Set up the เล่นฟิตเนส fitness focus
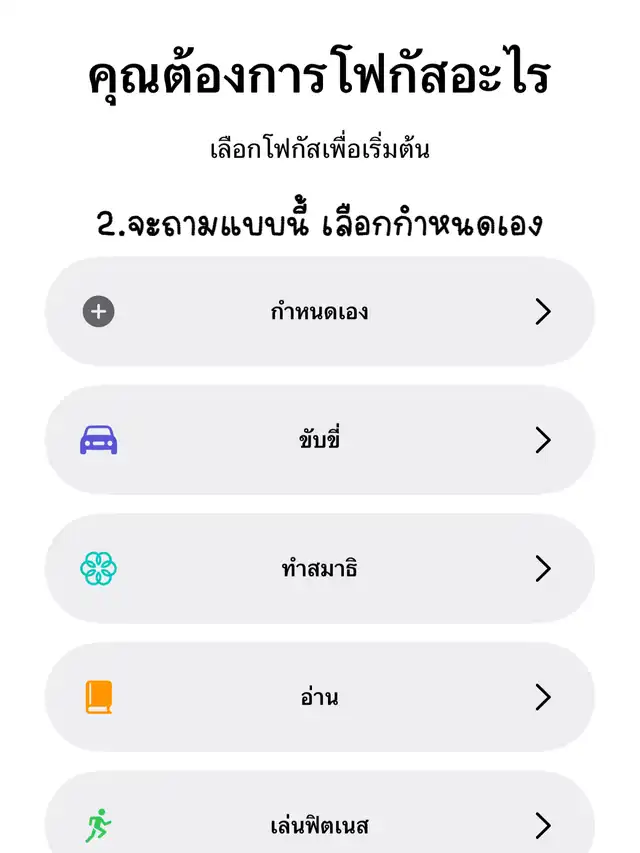 (x=319, y=824)
